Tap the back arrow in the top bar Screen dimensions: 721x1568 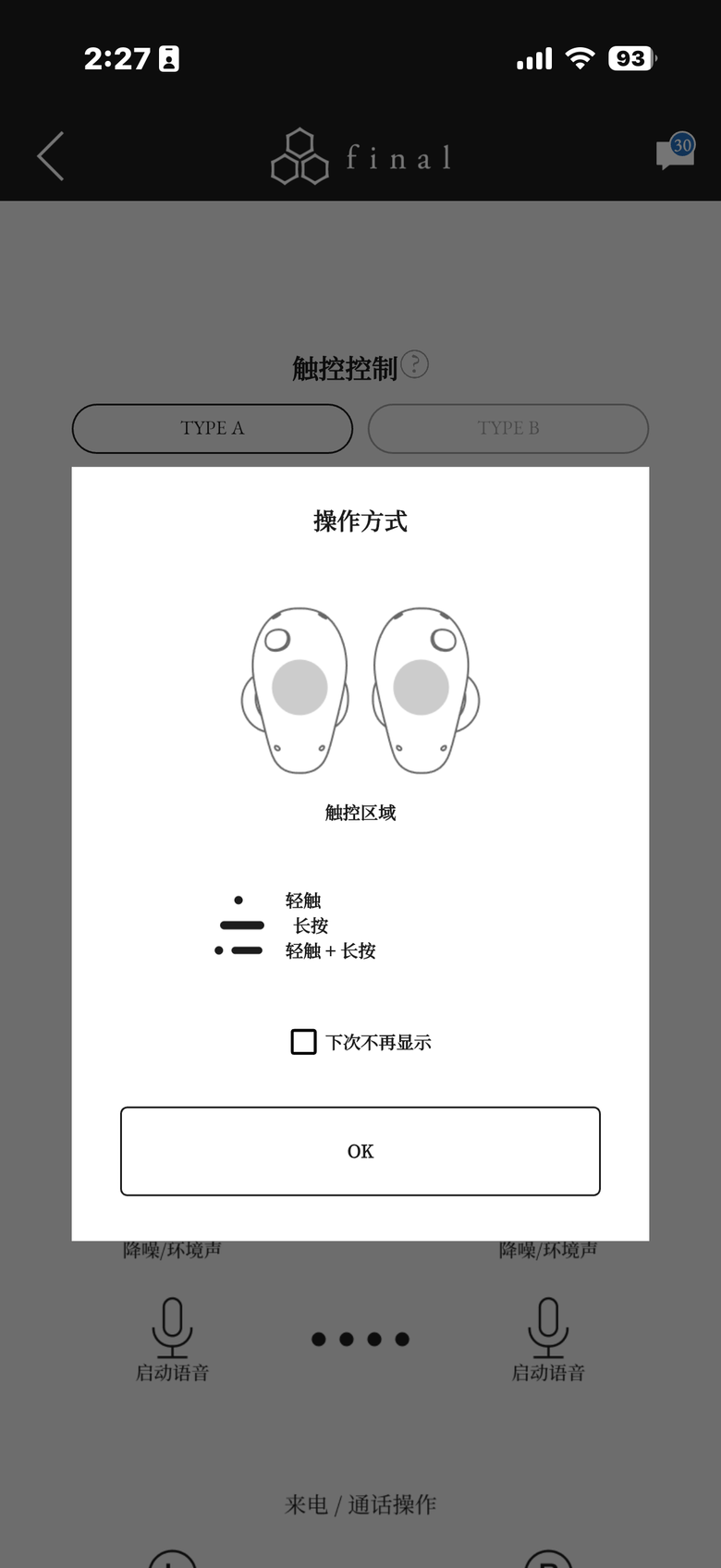[51, 155]
